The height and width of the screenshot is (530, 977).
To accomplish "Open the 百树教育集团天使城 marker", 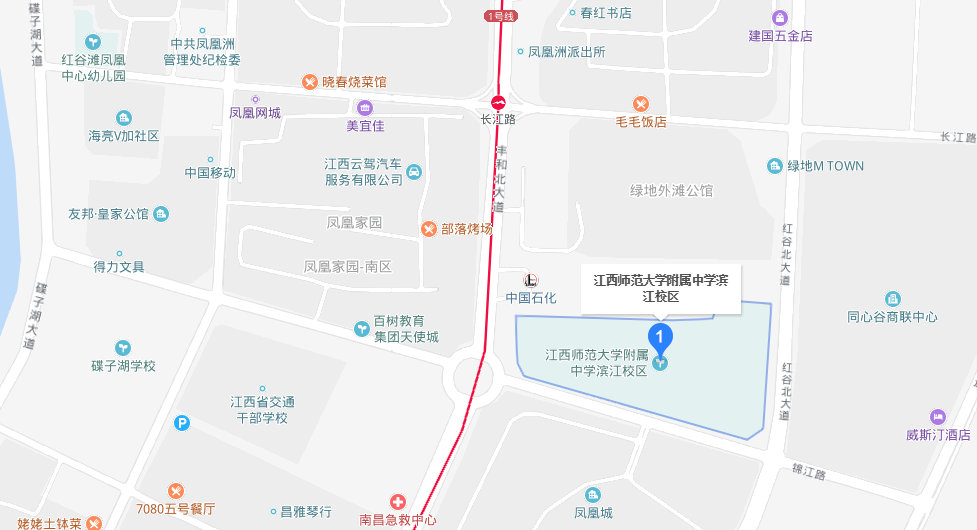I will click(x=361, y=328).
